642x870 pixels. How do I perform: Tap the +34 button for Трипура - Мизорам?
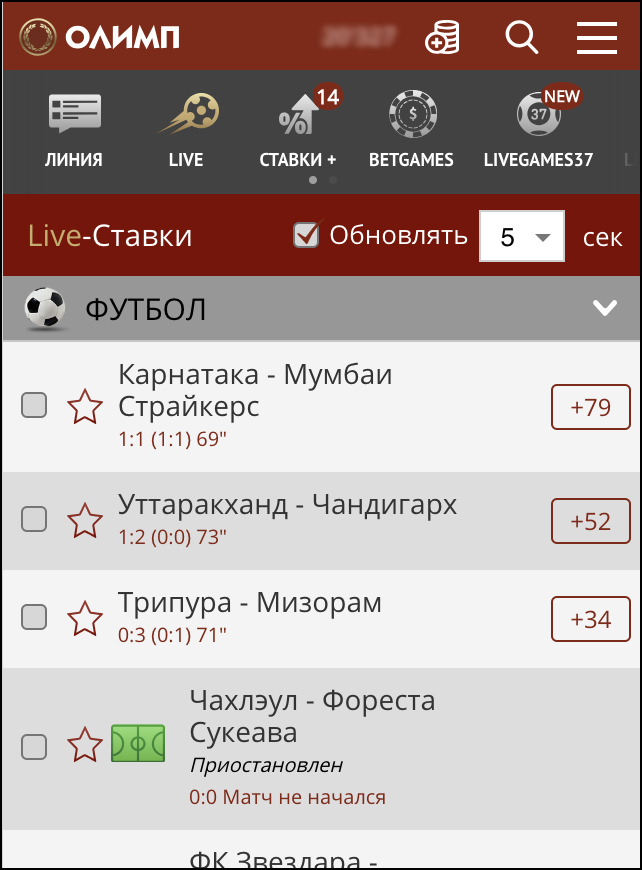click(x=590, y=619)
